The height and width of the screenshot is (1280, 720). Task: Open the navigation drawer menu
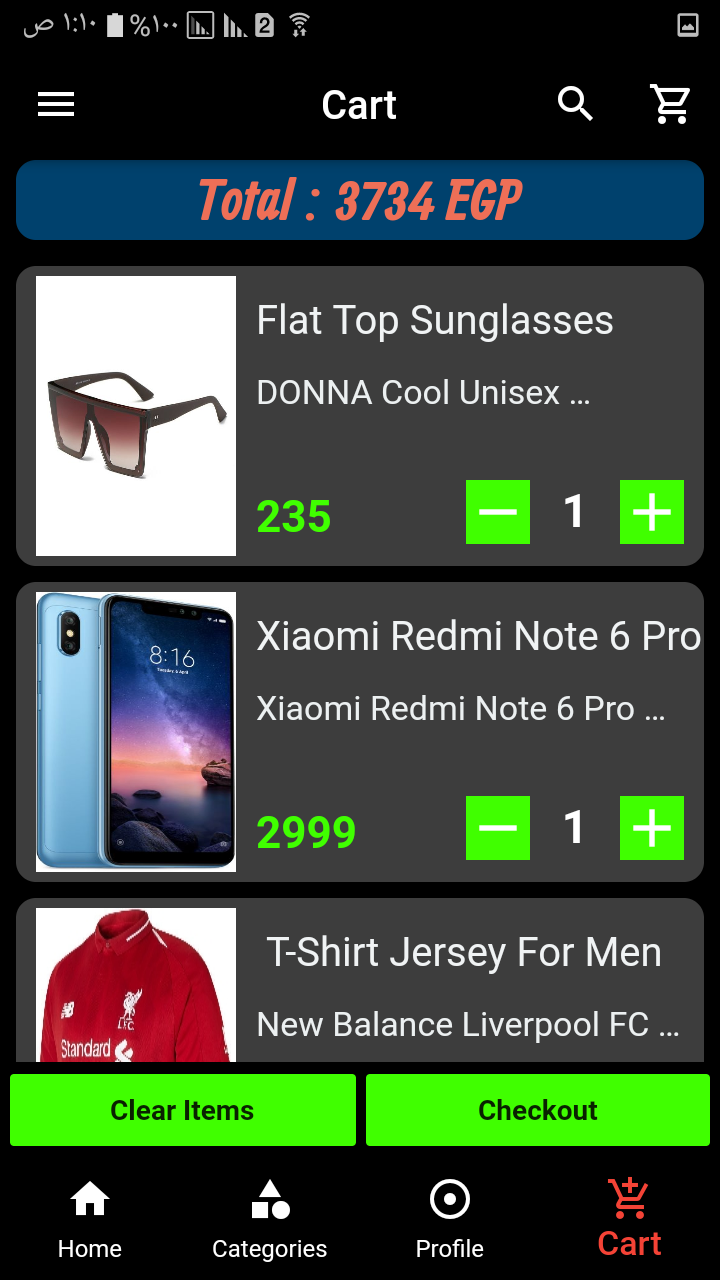click(55, 104)
